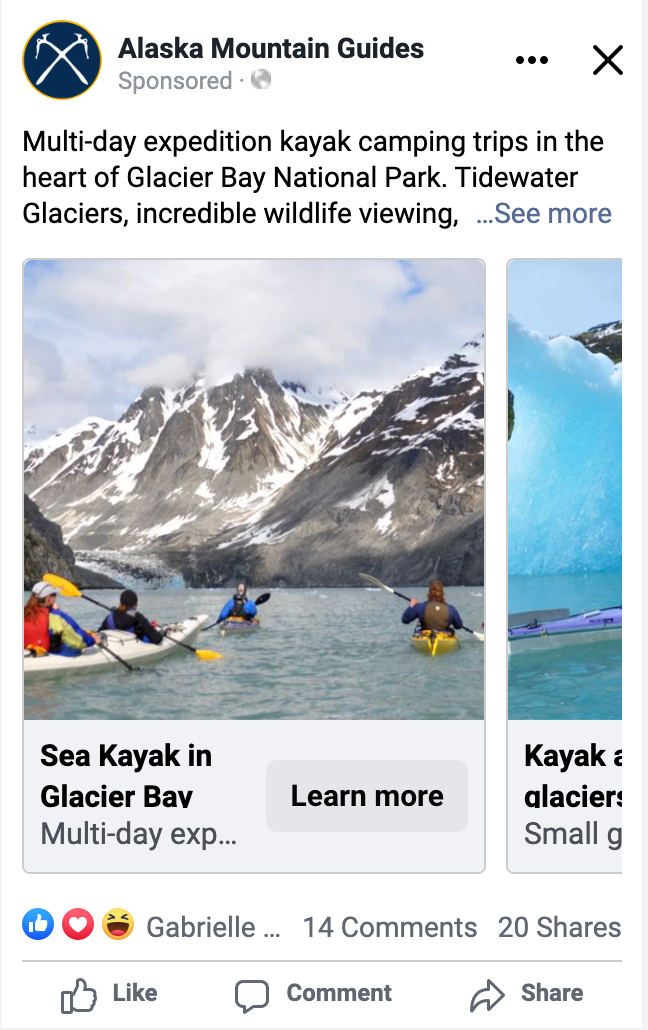Tap Learn more on Sea Kayak card
Screen dimensions: 648x1030
pyautogui.click(x=366, y=796)
